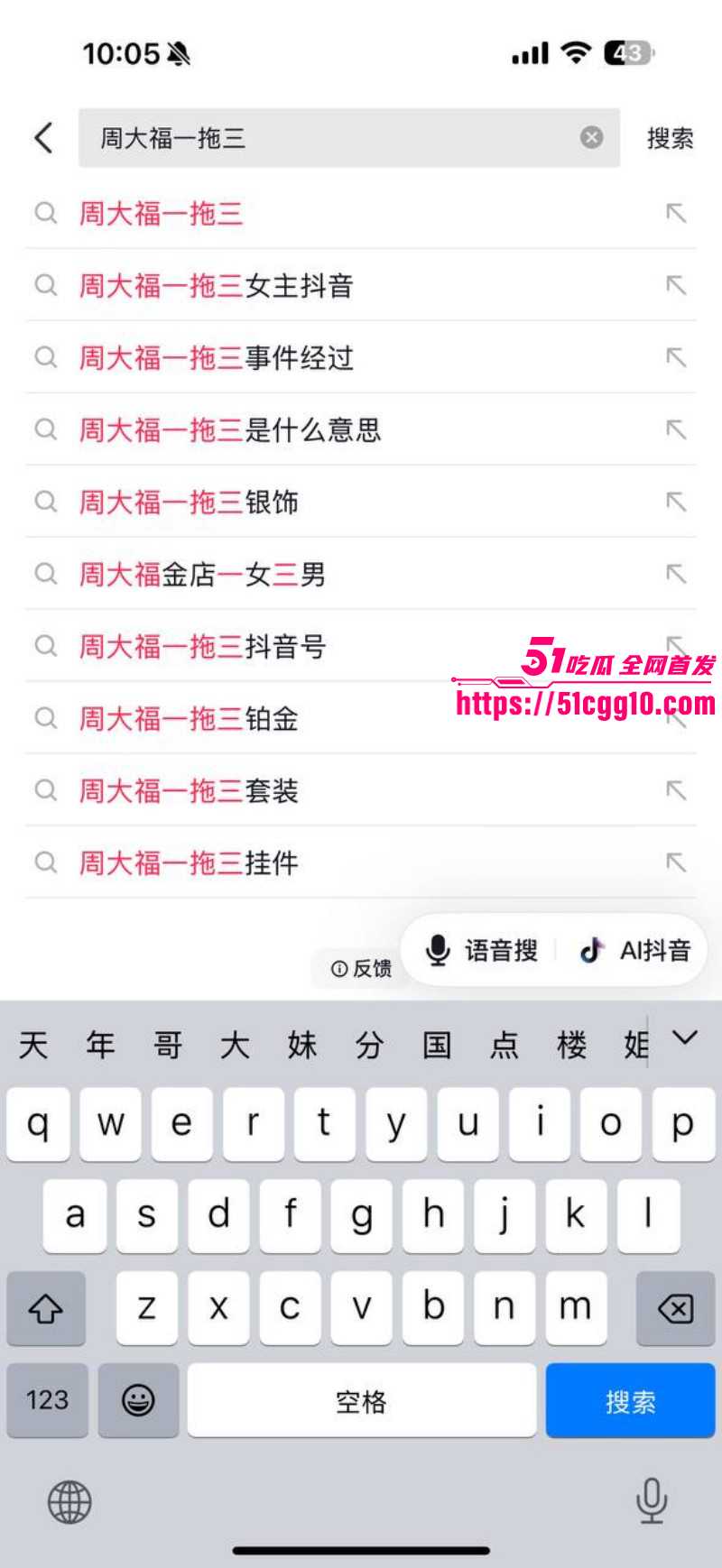Image resolution: width=722 pixels, height=1568 pixels.
Task: Select the suggestion 周大福一拖三银饰
Action: pos(361,503)
